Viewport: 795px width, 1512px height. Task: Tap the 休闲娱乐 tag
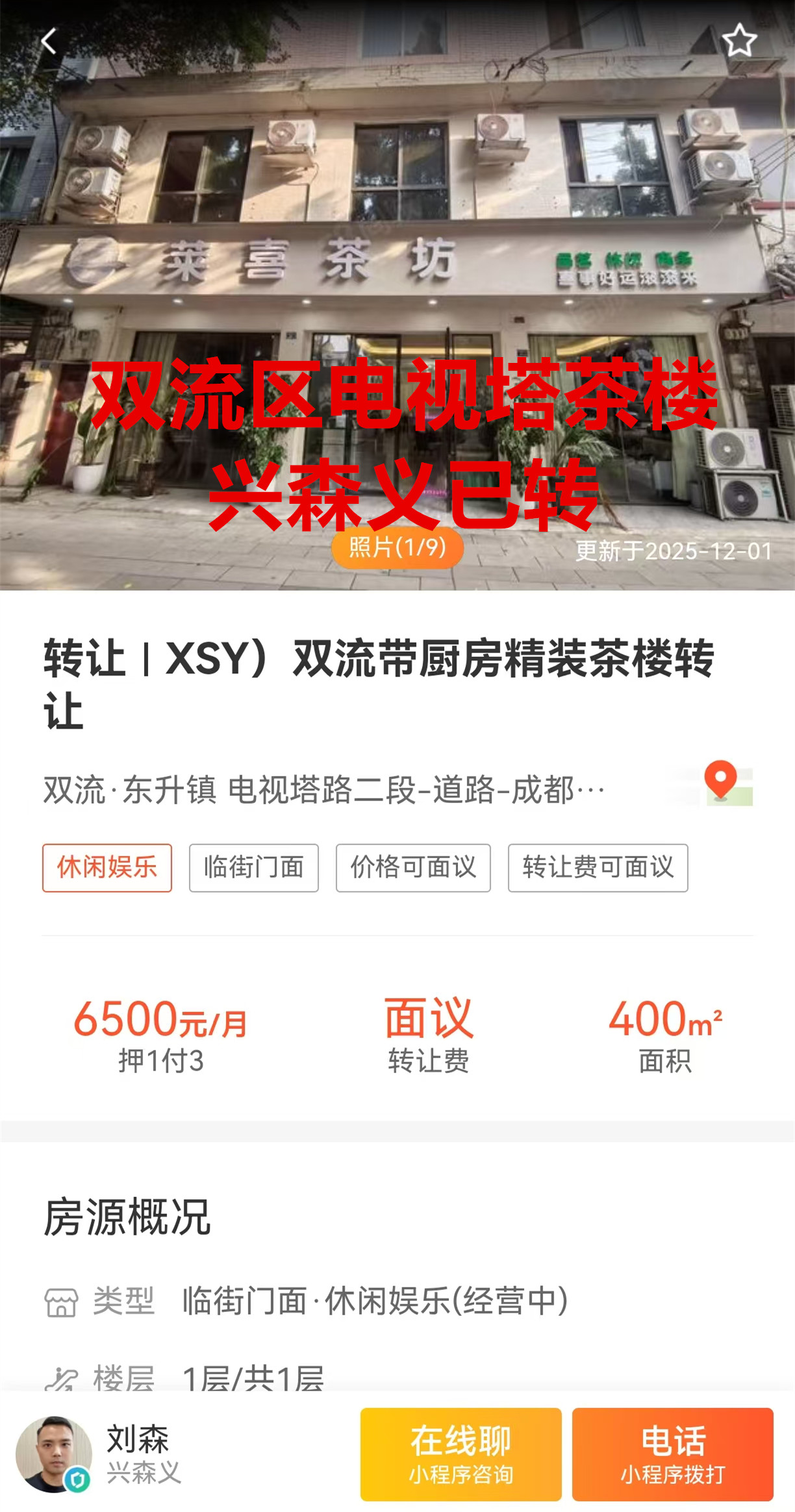pos(107,867)
